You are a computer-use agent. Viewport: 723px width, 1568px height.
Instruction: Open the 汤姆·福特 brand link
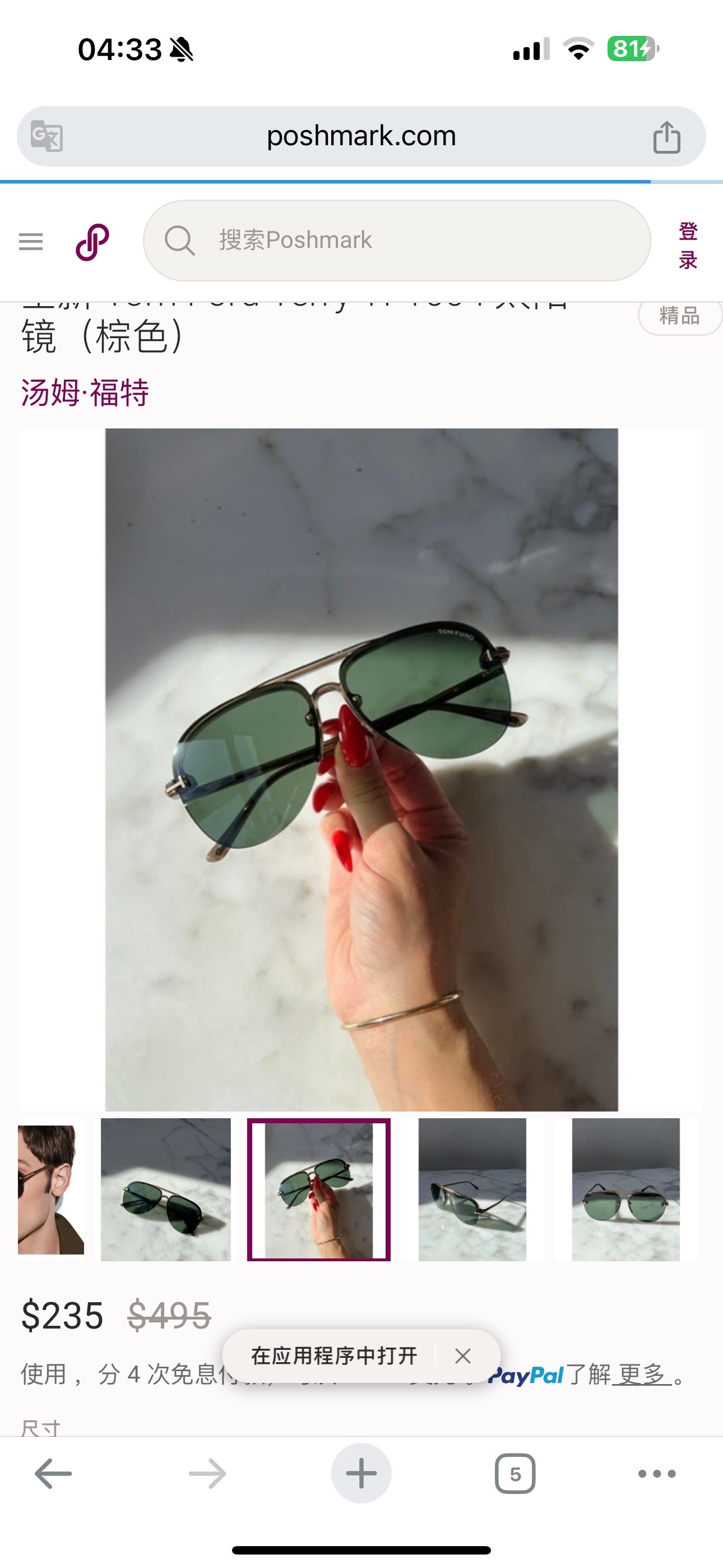85,392
